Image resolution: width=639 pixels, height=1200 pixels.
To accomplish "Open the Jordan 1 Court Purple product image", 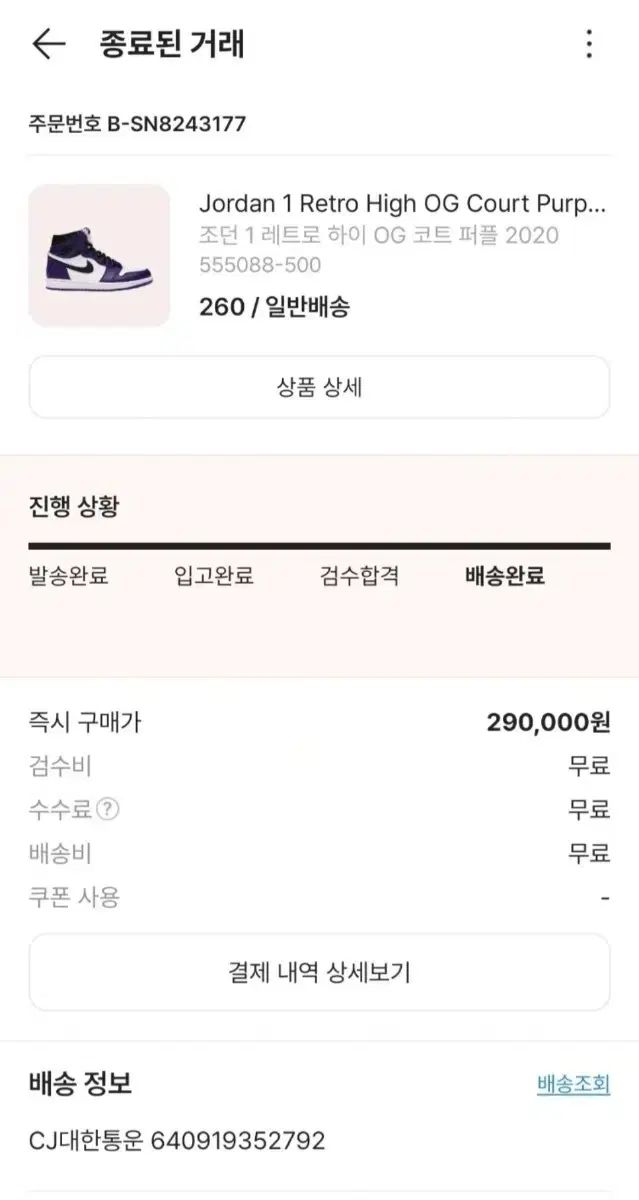I will 99,255.
